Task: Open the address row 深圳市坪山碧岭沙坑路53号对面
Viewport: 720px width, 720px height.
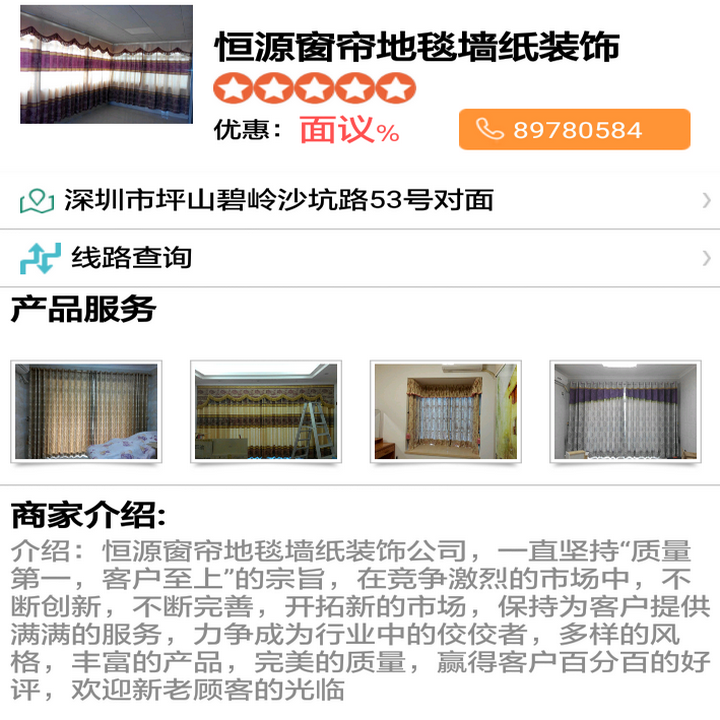Action: [x=360, y=200]
